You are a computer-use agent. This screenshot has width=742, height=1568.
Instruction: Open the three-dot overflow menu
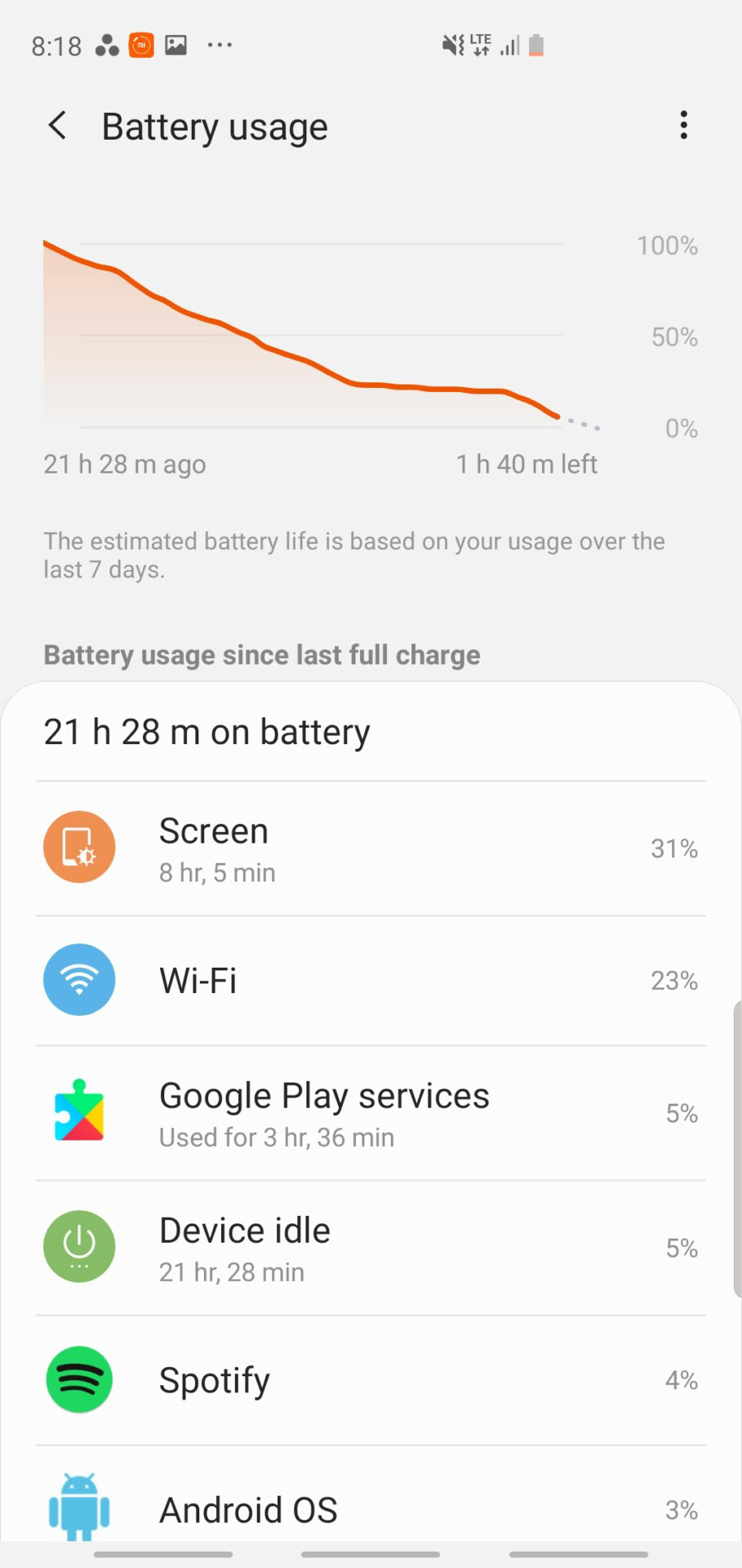click(x=683, y=126)
